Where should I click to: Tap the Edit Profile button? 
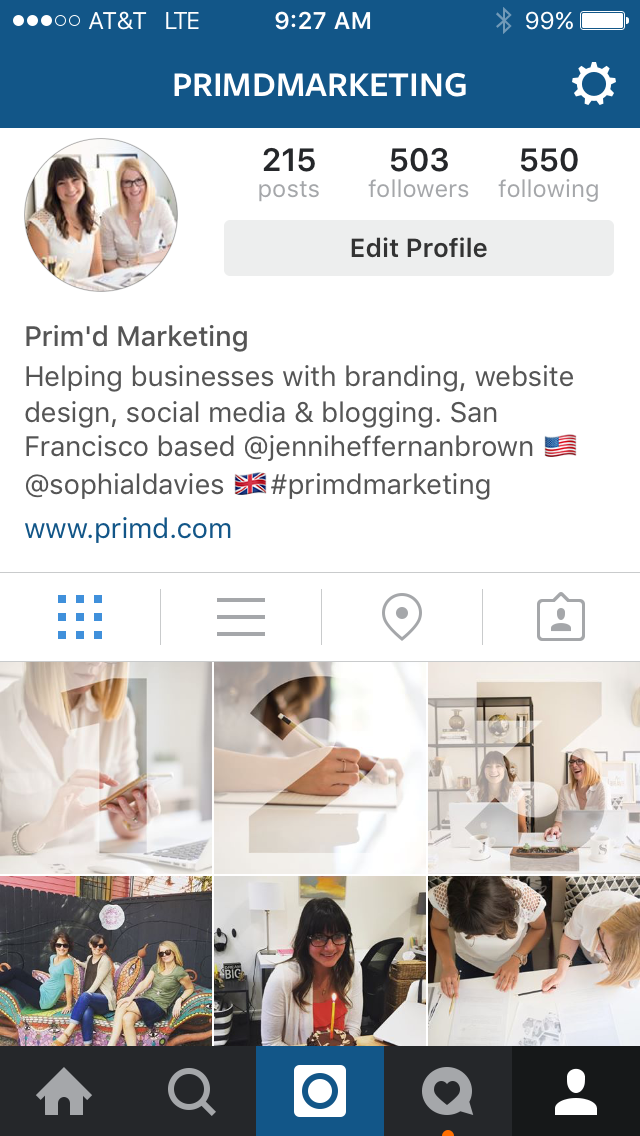(x=419, y=248)
